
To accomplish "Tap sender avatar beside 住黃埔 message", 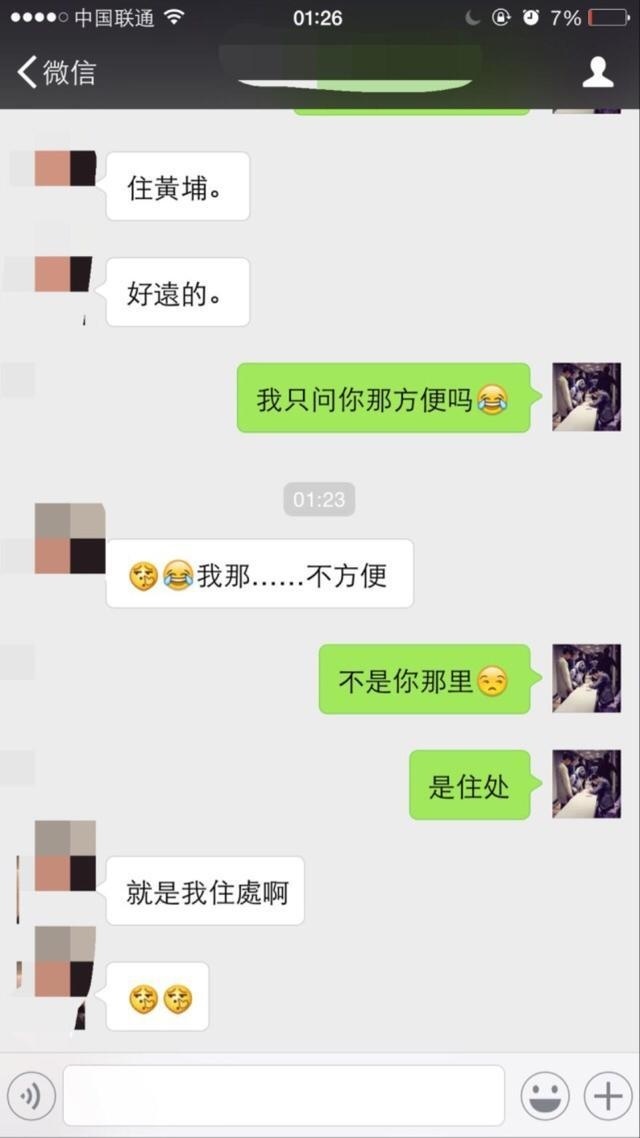I will coord(65,168).
